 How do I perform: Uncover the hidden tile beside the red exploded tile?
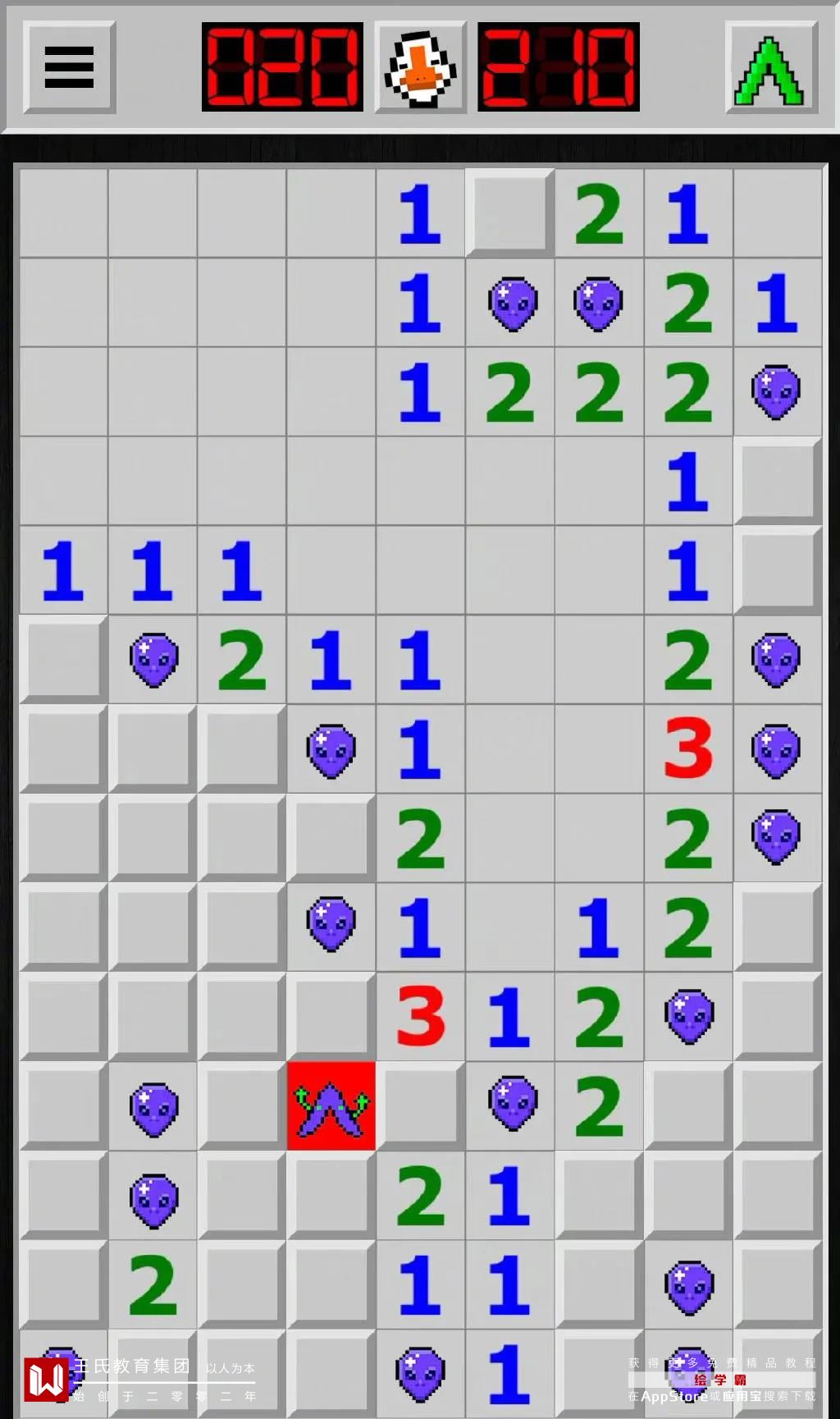(x=420, y=1105)
